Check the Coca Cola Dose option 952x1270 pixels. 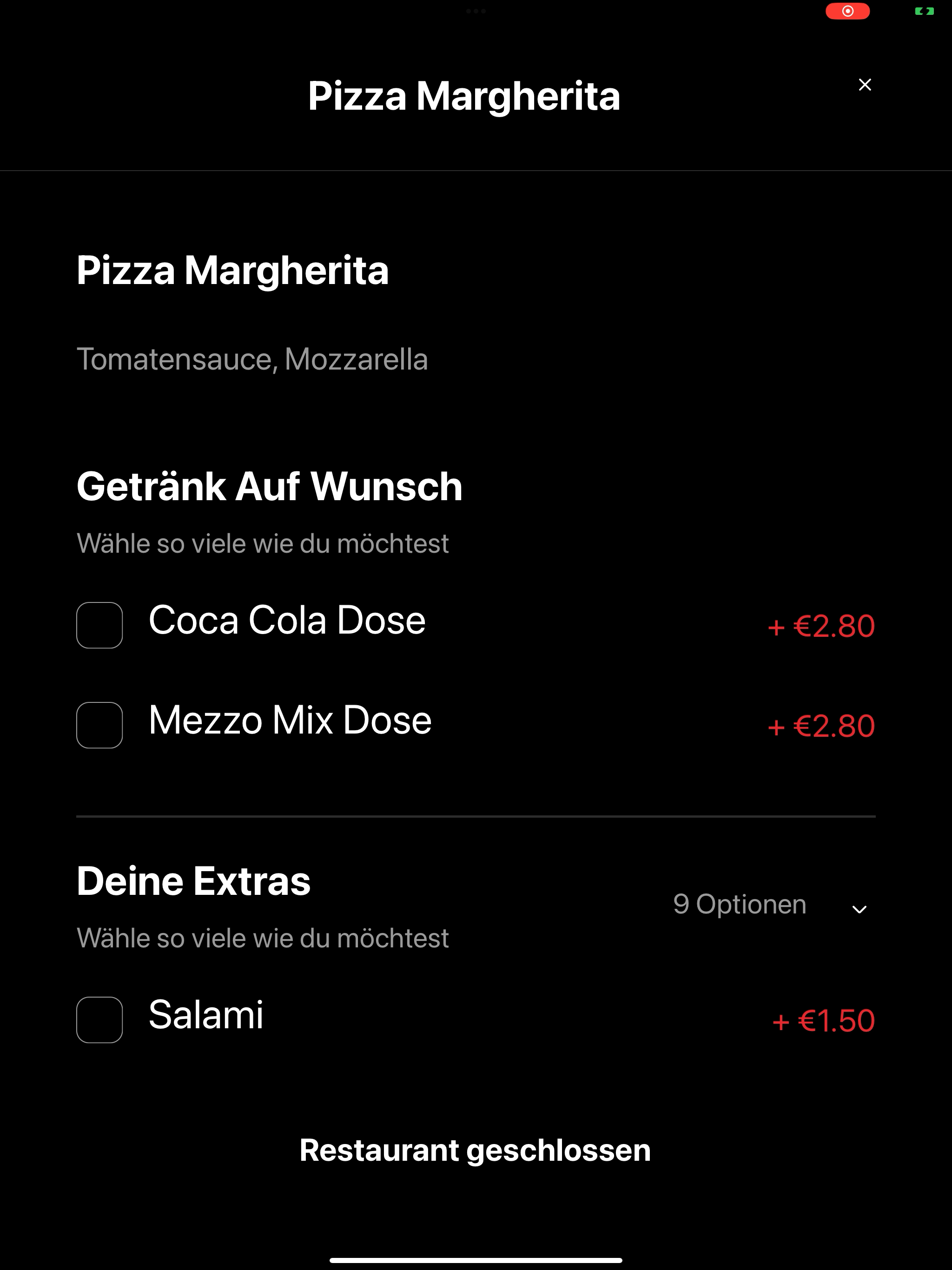(99, 625)
